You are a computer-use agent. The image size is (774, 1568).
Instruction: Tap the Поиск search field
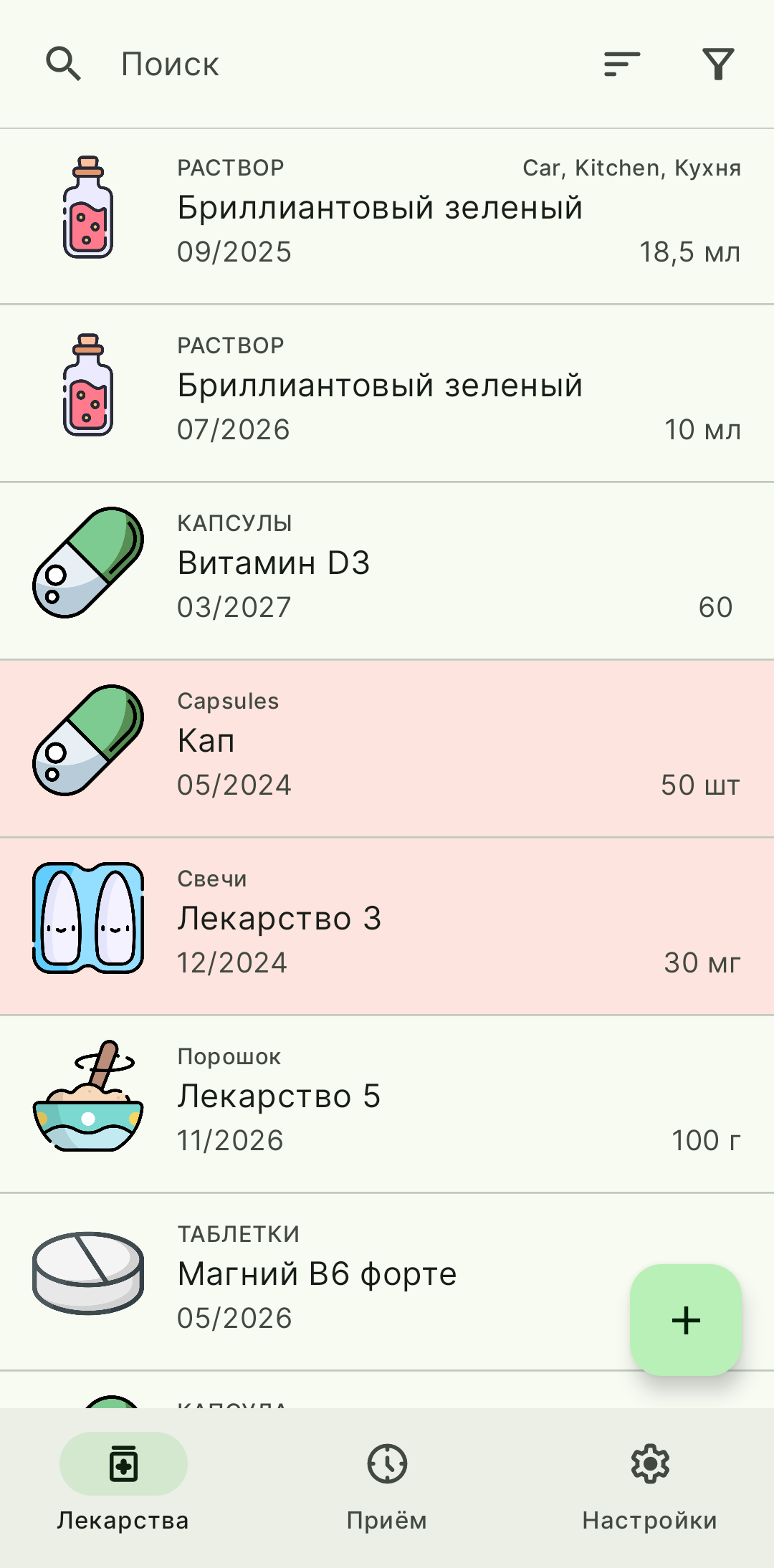tap(287, 64)
